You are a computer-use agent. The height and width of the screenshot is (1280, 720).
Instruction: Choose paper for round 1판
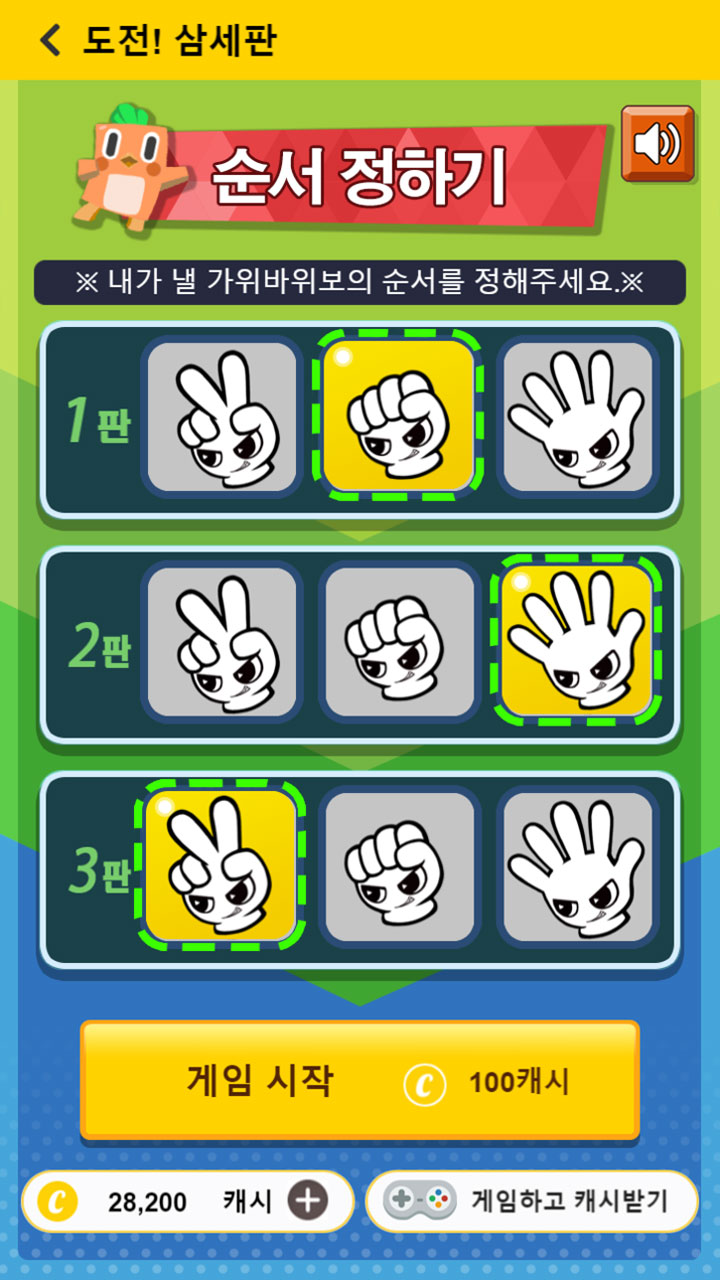pyautogui.click(x=577, y=418)
